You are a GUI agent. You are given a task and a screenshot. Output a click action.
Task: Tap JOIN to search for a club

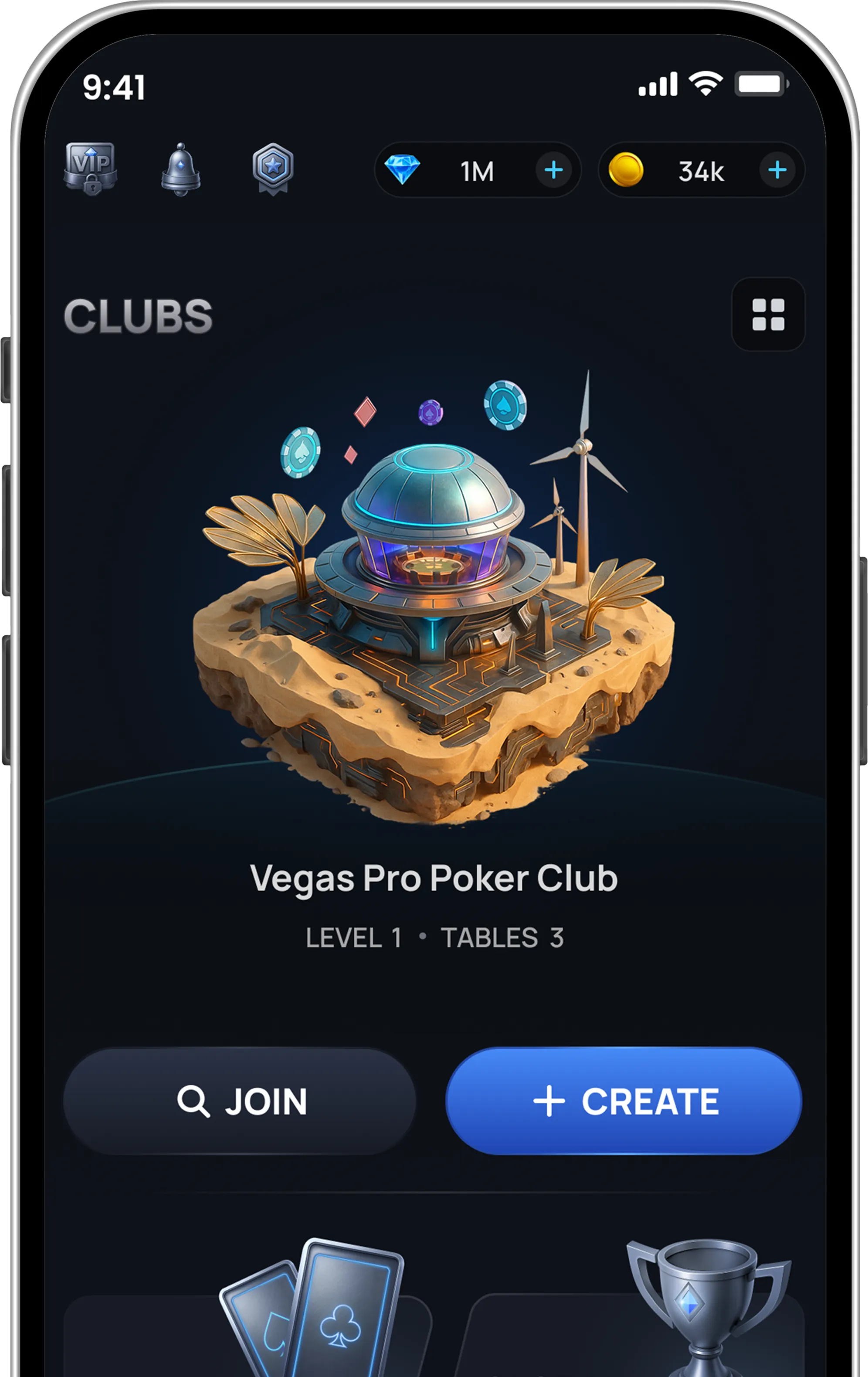240,1101
